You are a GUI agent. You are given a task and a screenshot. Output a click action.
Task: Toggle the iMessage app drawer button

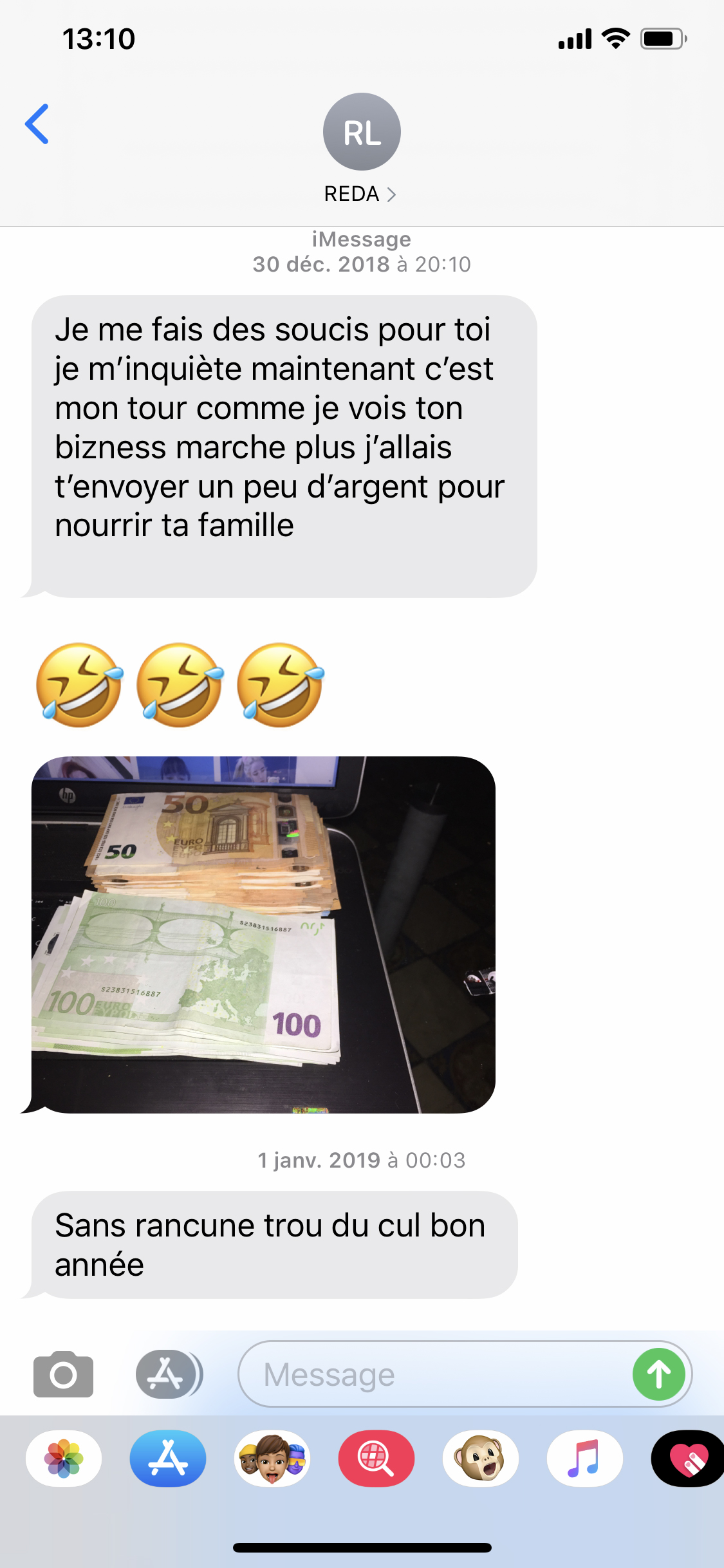tap(169, 1374)
